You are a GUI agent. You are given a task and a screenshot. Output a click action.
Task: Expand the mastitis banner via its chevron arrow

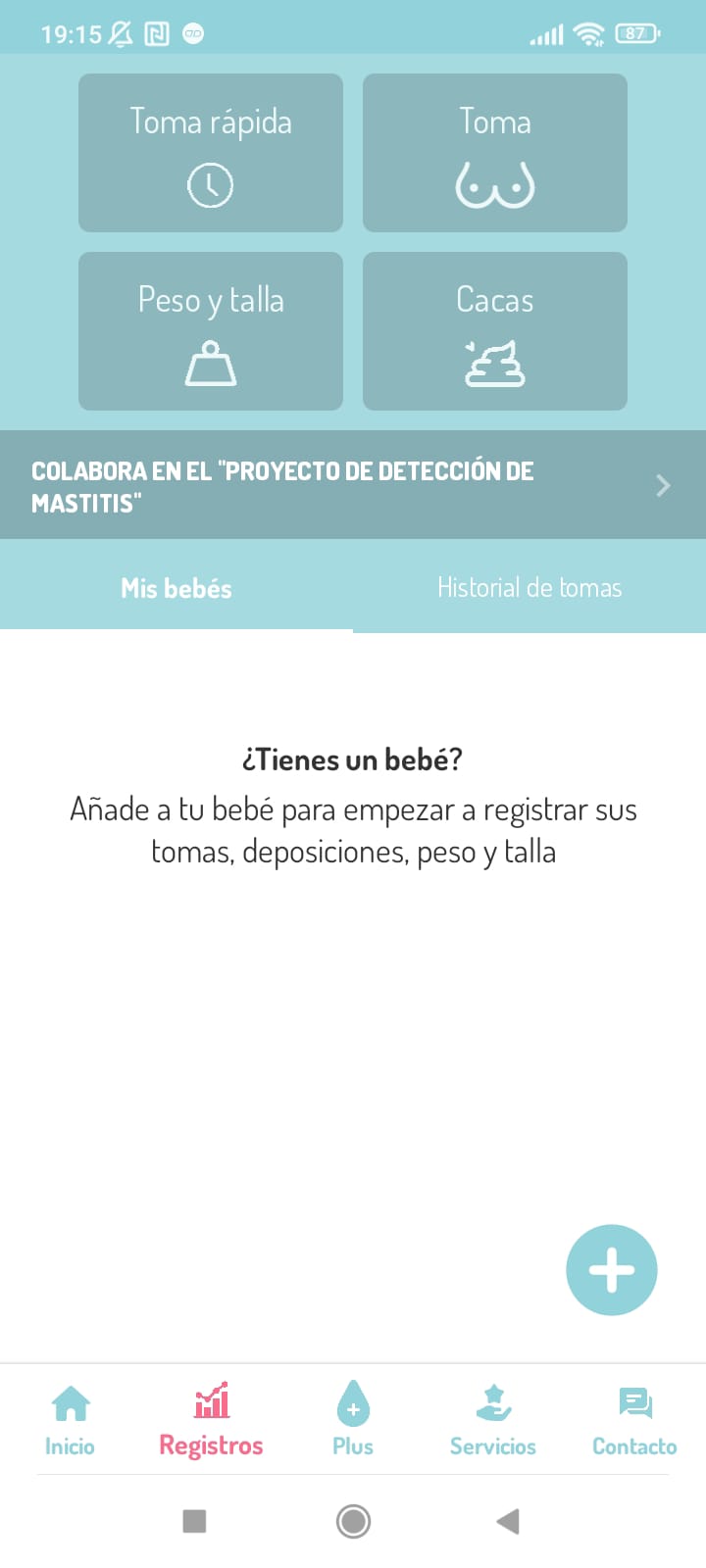[663, 484]
